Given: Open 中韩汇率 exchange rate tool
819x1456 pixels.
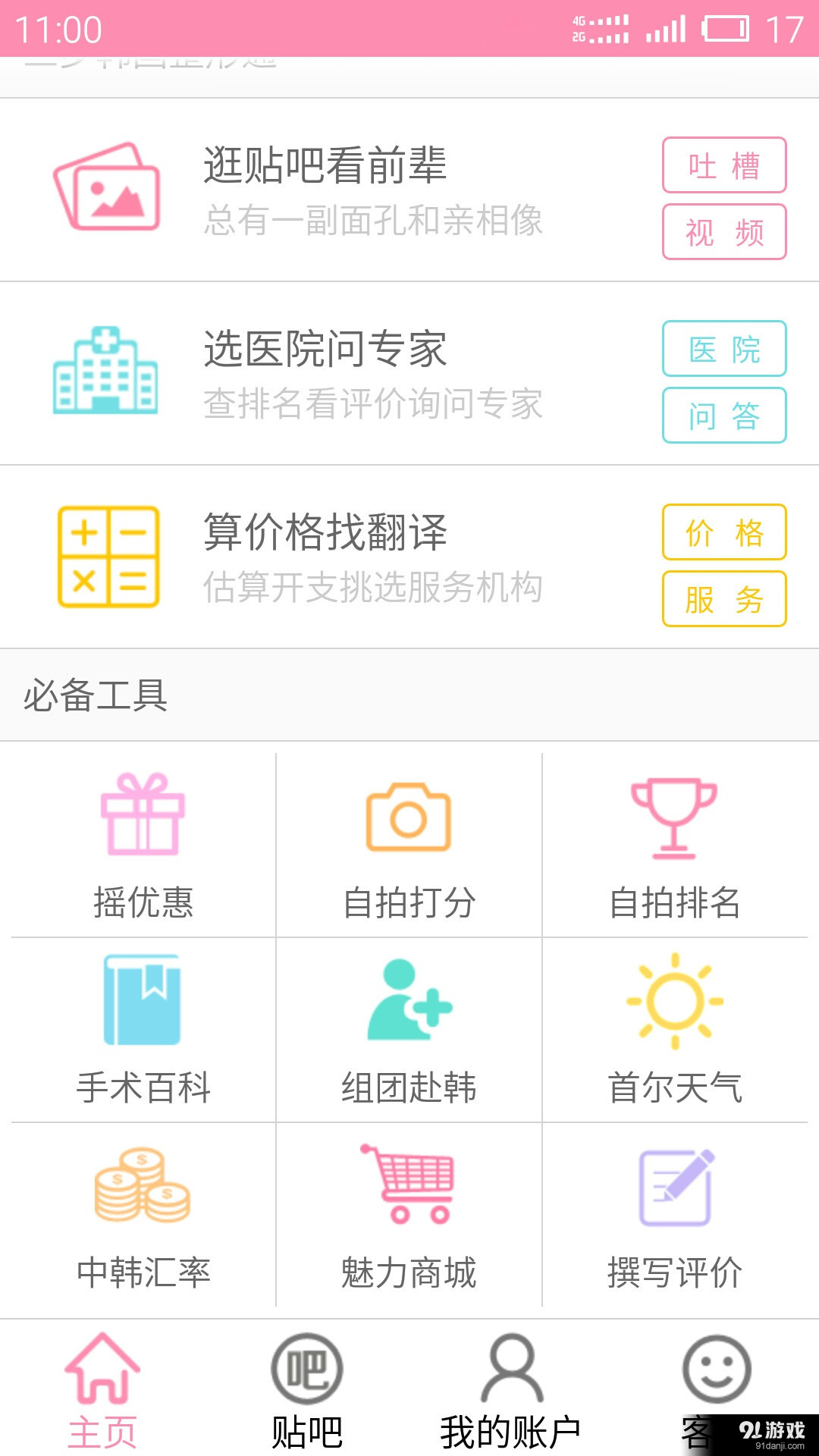Looking at the screenshot, I should [143, 1215].
